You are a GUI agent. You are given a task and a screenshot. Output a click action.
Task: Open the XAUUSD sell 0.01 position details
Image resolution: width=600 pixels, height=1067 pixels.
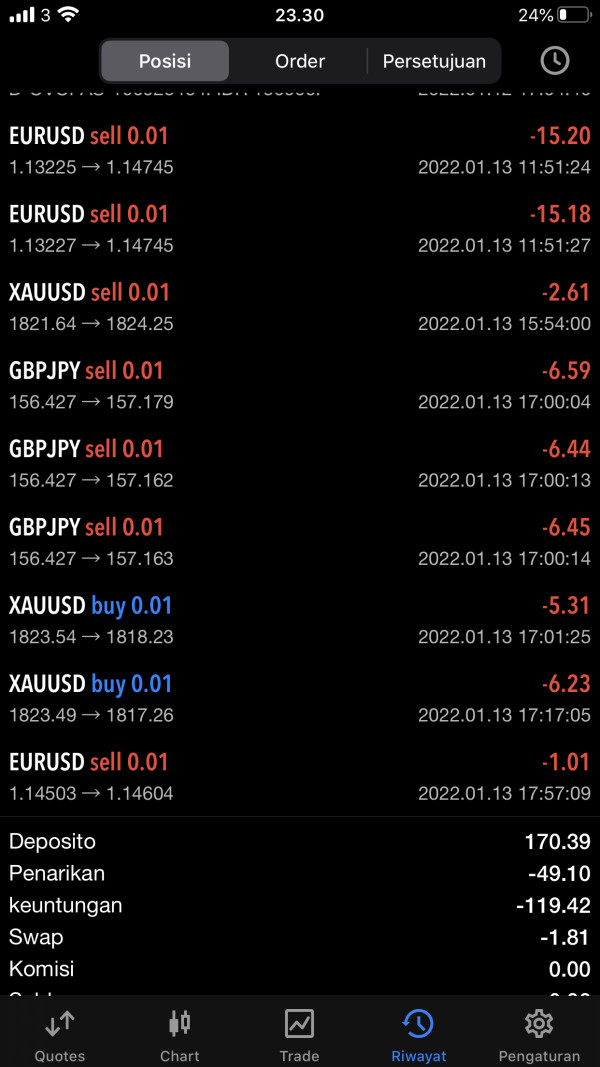(300, 307)
